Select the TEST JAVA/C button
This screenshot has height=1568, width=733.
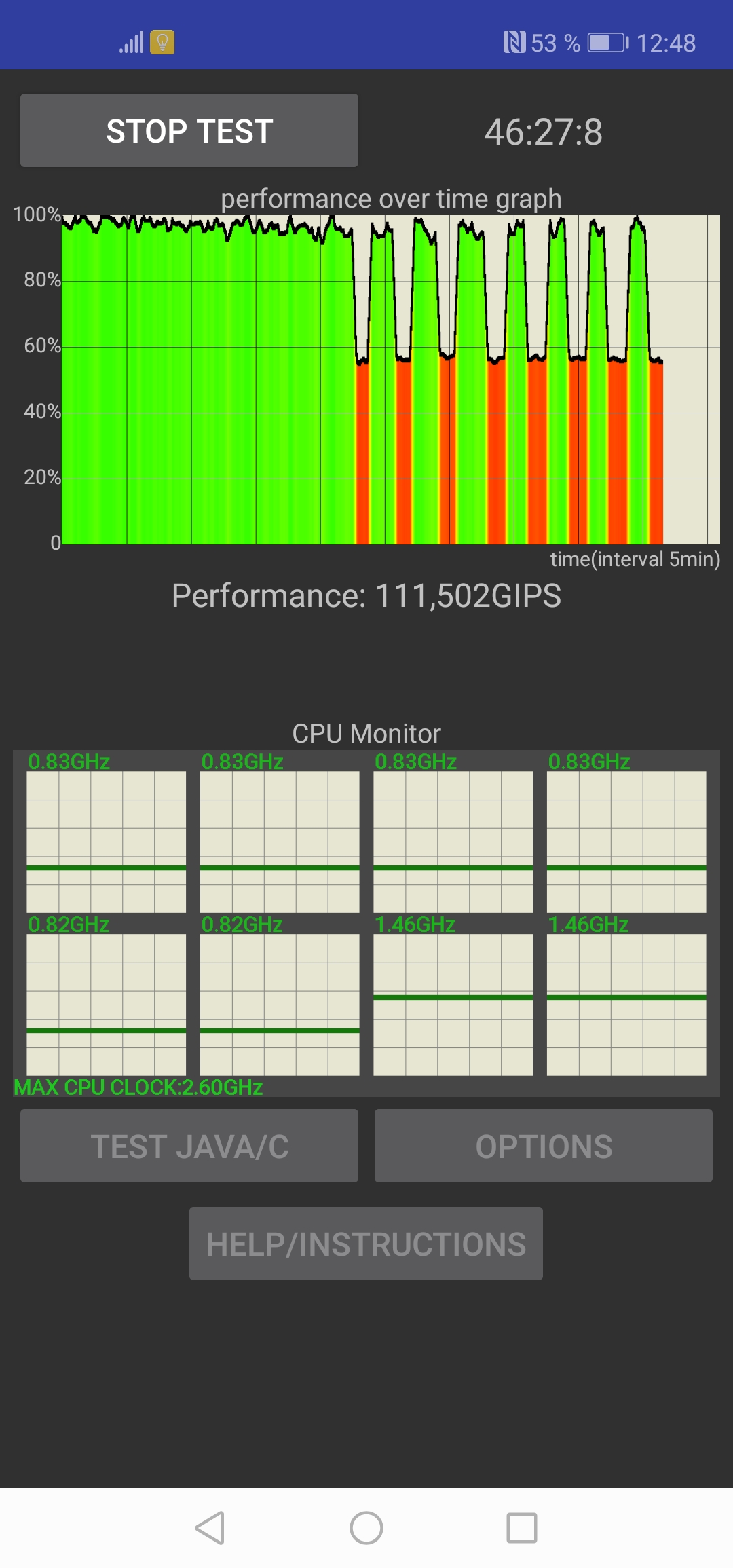tap(189, 1146)
